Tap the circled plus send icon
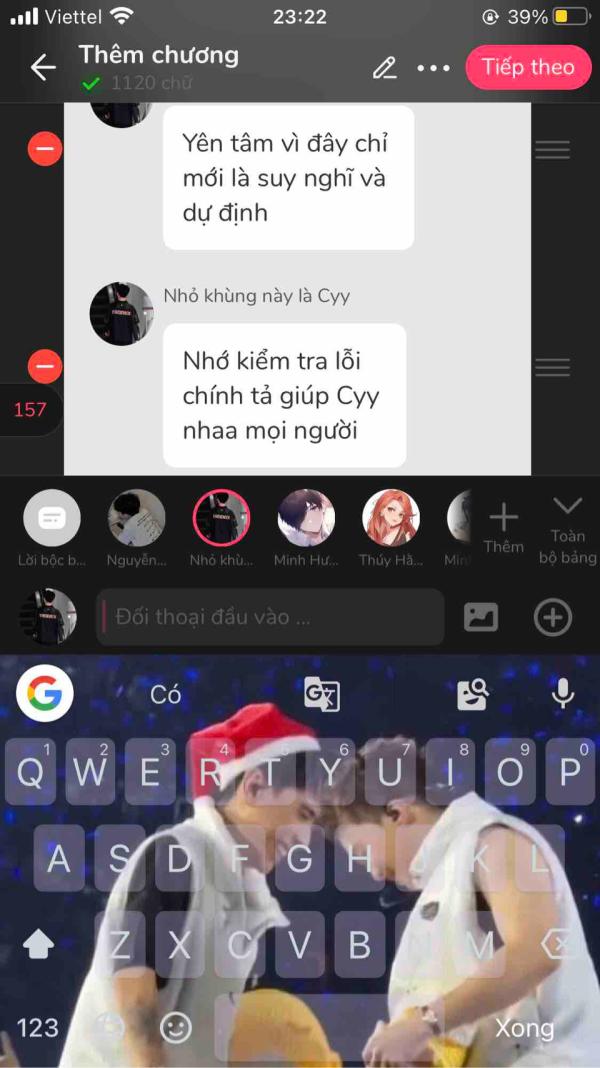600x1068 pixels. click(553, 617)
